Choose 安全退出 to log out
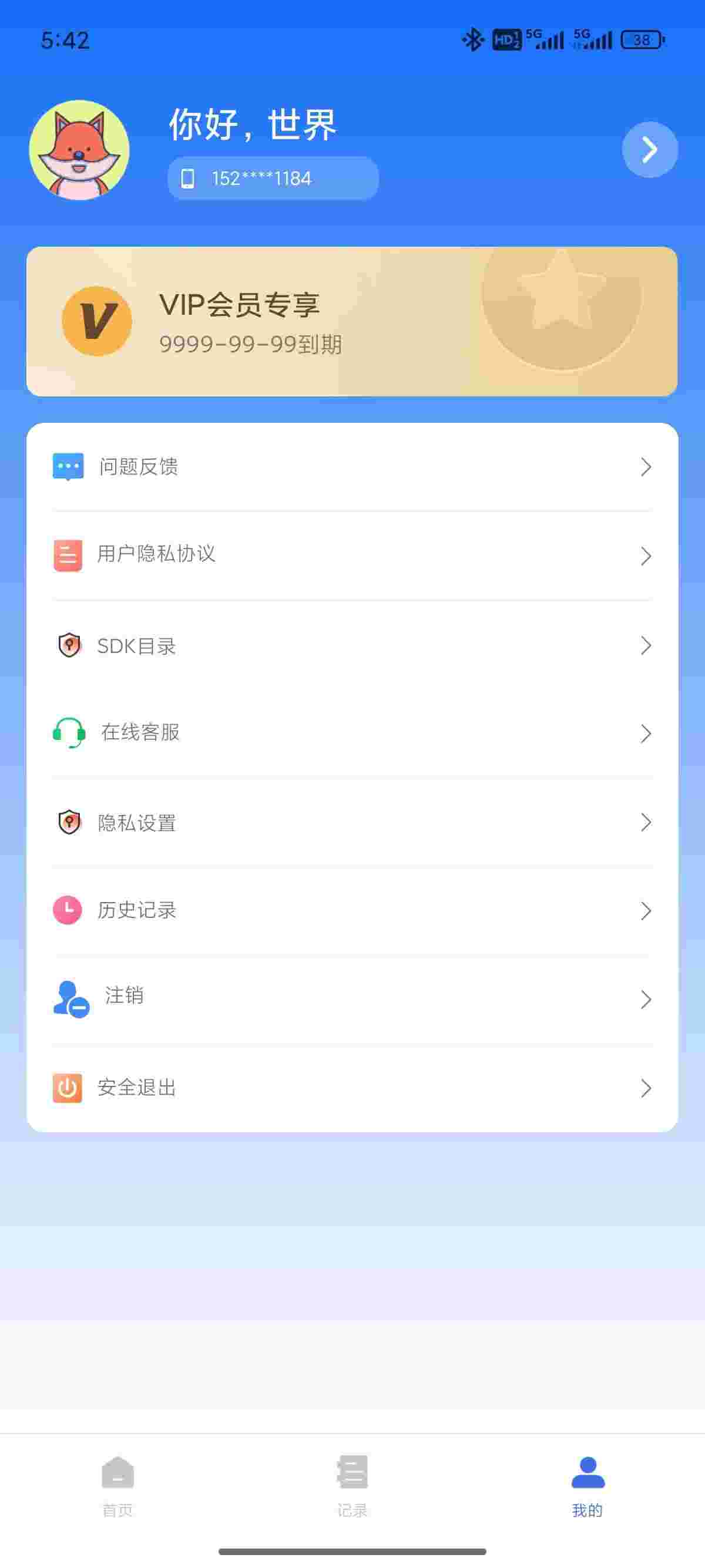Screen dimensions: 705x1568 pyautogui.click(x=352, y=1088)
